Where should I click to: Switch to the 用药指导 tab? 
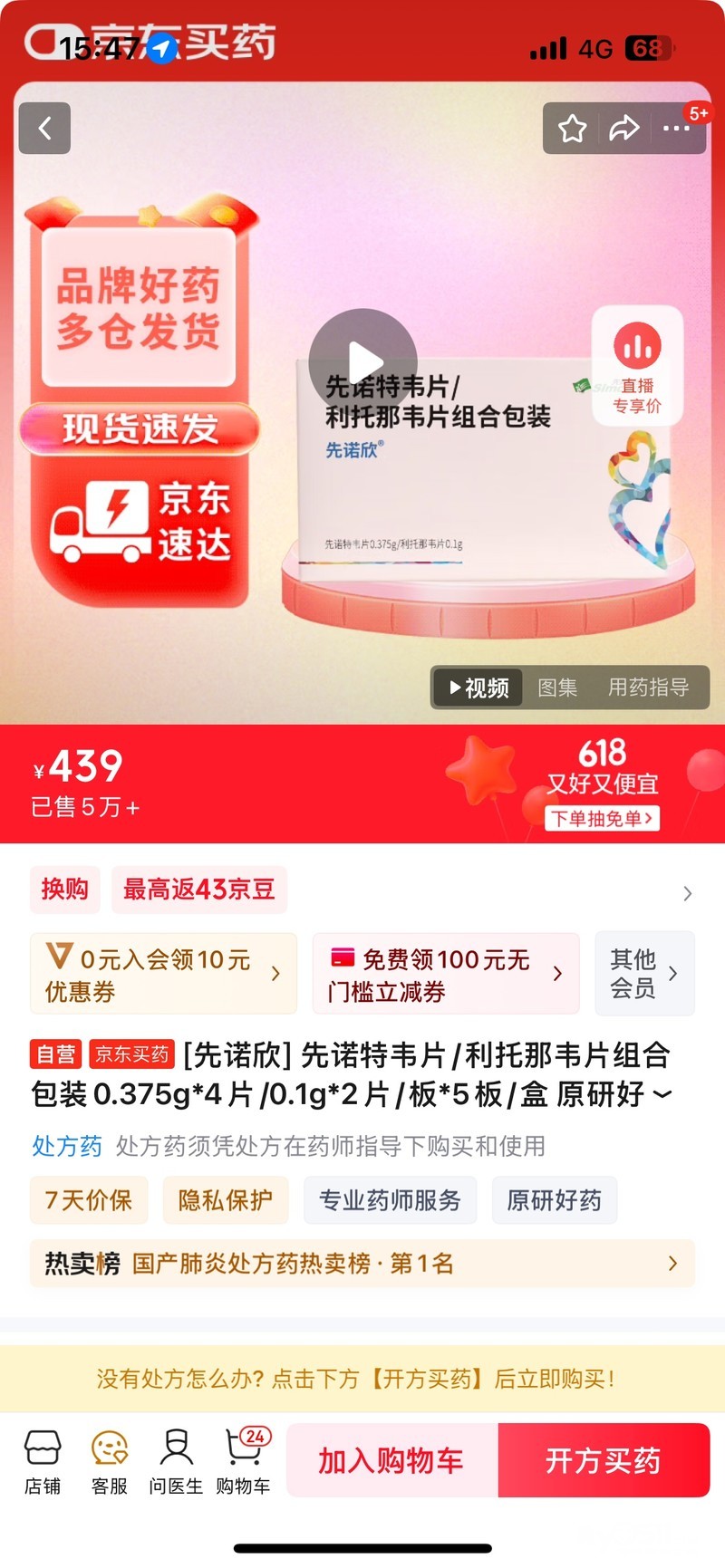pos(648,688)
